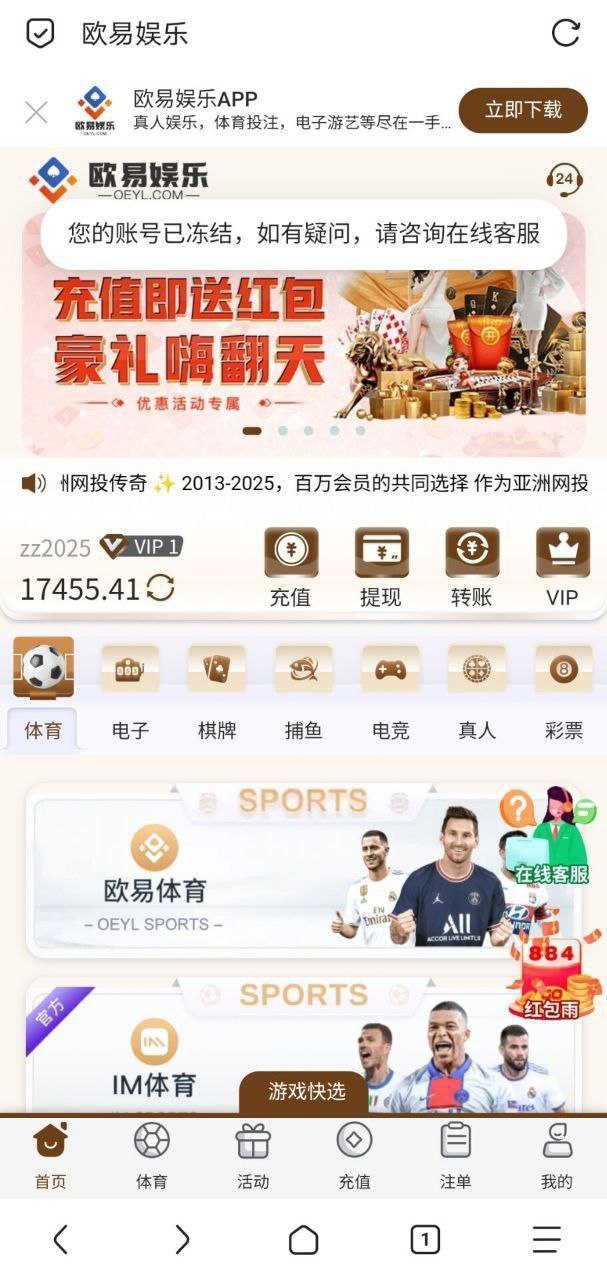Open the VIP crown button

pos(562,567)
